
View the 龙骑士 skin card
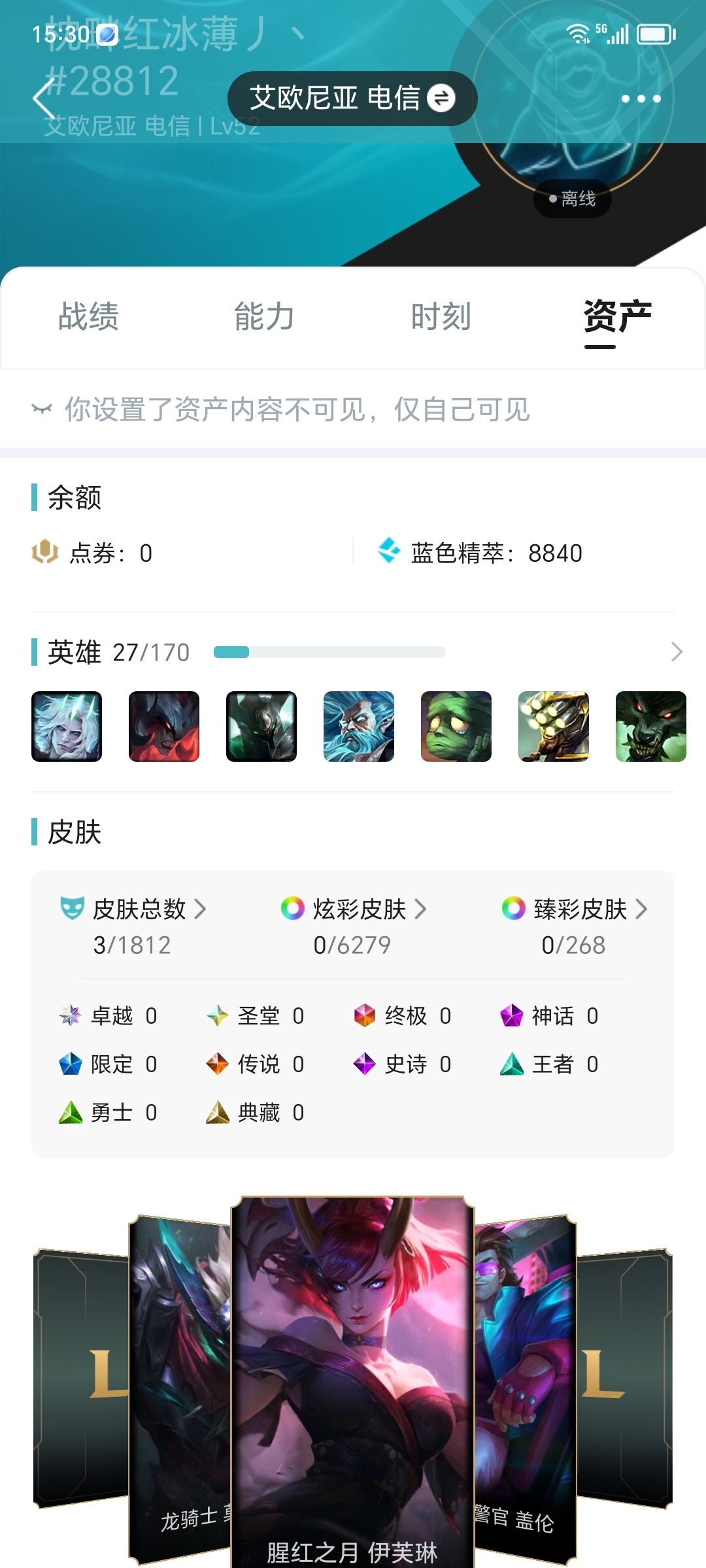(180, 1385)
